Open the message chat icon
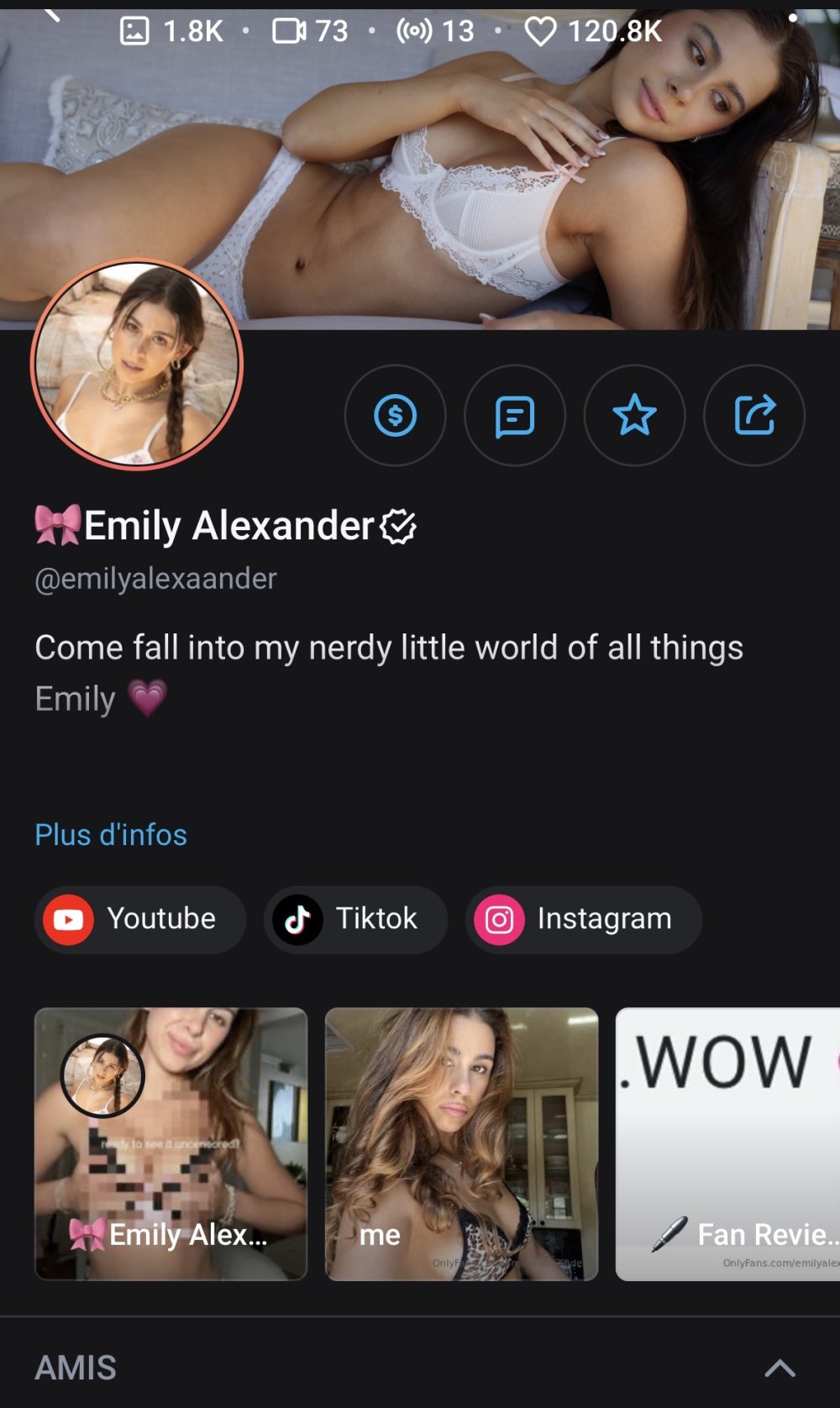The width and height of the screenshot is (840, 1408). pyautogui.click(x=515, y=415)
